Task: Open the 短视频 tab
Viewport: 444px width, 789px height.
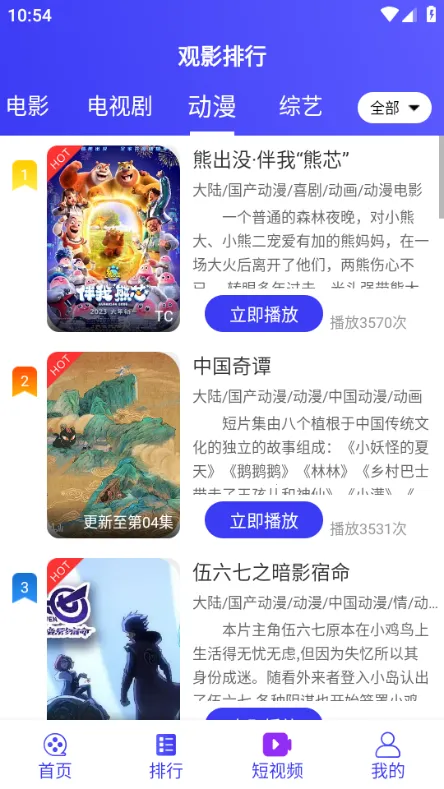Action: (277, 756)
